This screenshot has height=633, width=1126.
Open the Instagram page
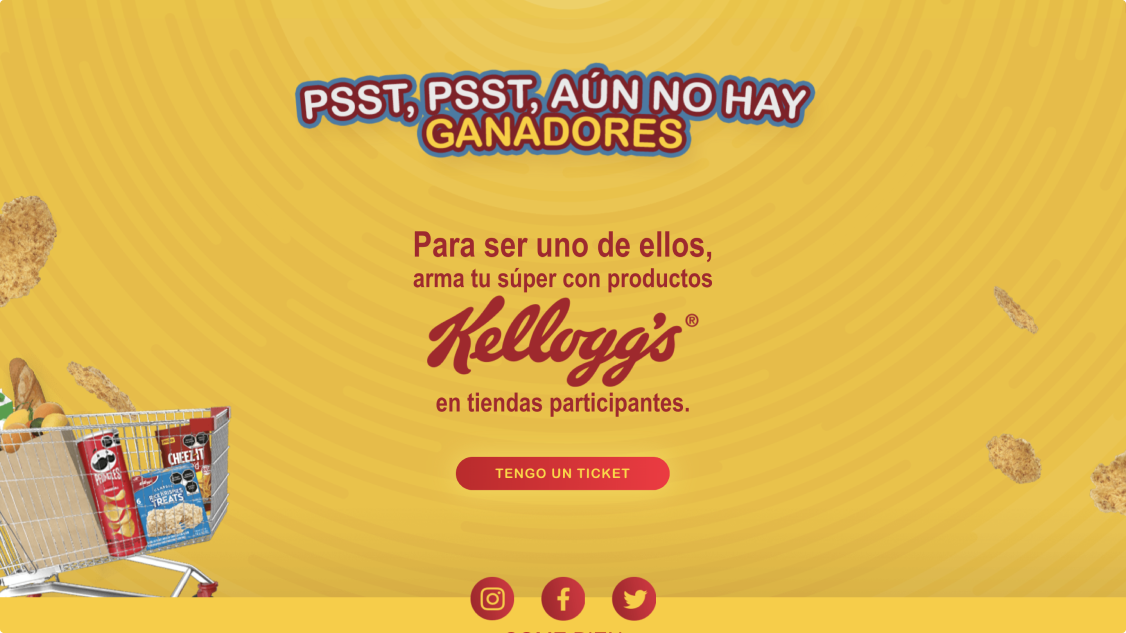pos(492,599)
